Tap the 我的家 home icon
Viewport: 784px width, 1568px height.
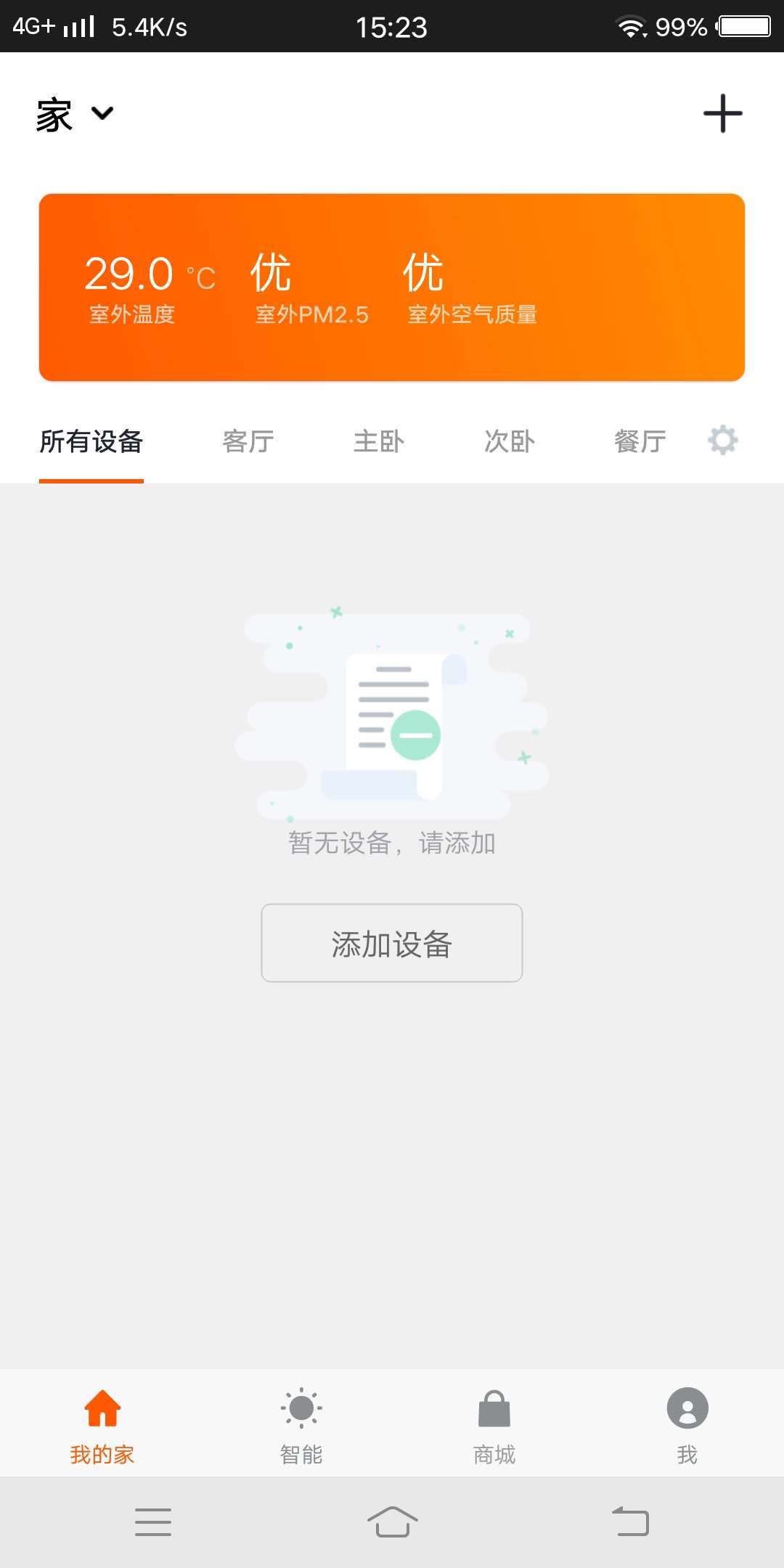102,1408
